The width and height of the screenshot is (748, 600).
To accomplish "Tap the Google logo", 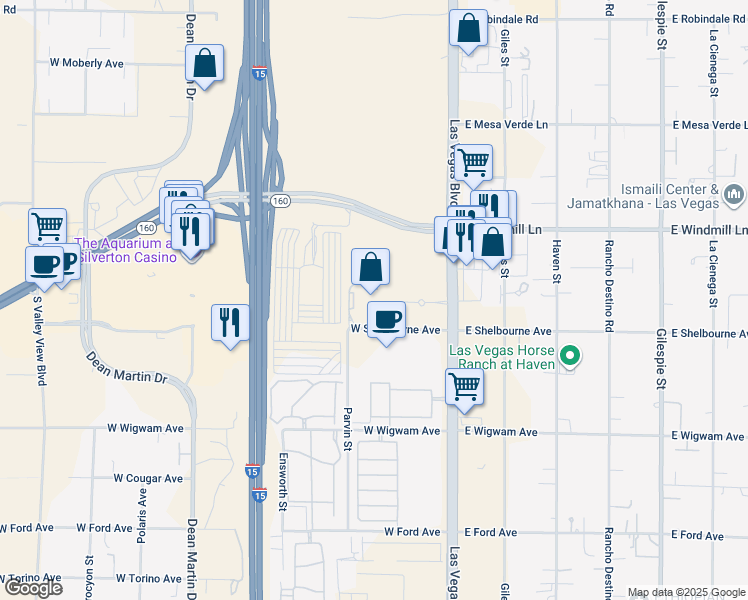I will (33, 587).
